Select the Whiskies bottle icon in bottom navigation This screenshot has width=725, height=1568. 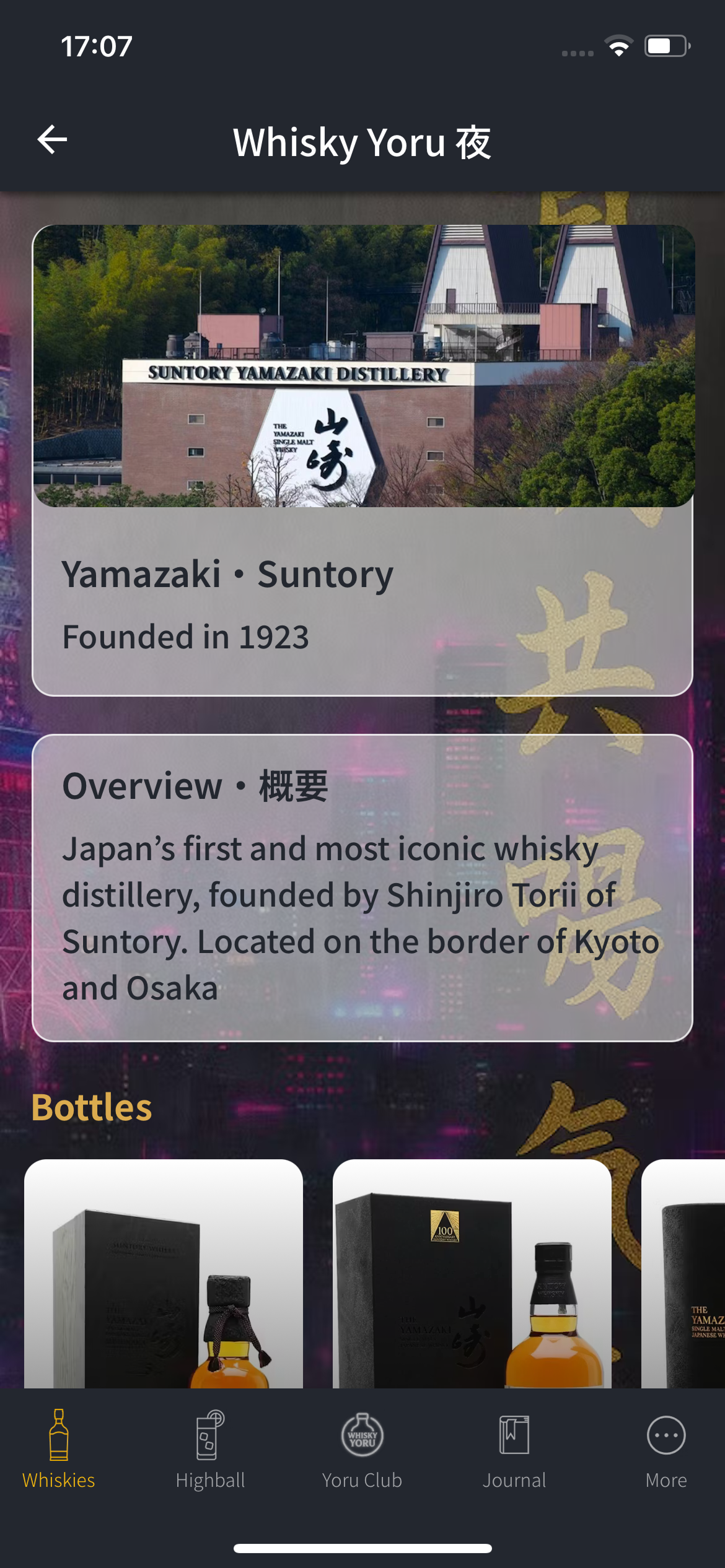pos(59,1435)
